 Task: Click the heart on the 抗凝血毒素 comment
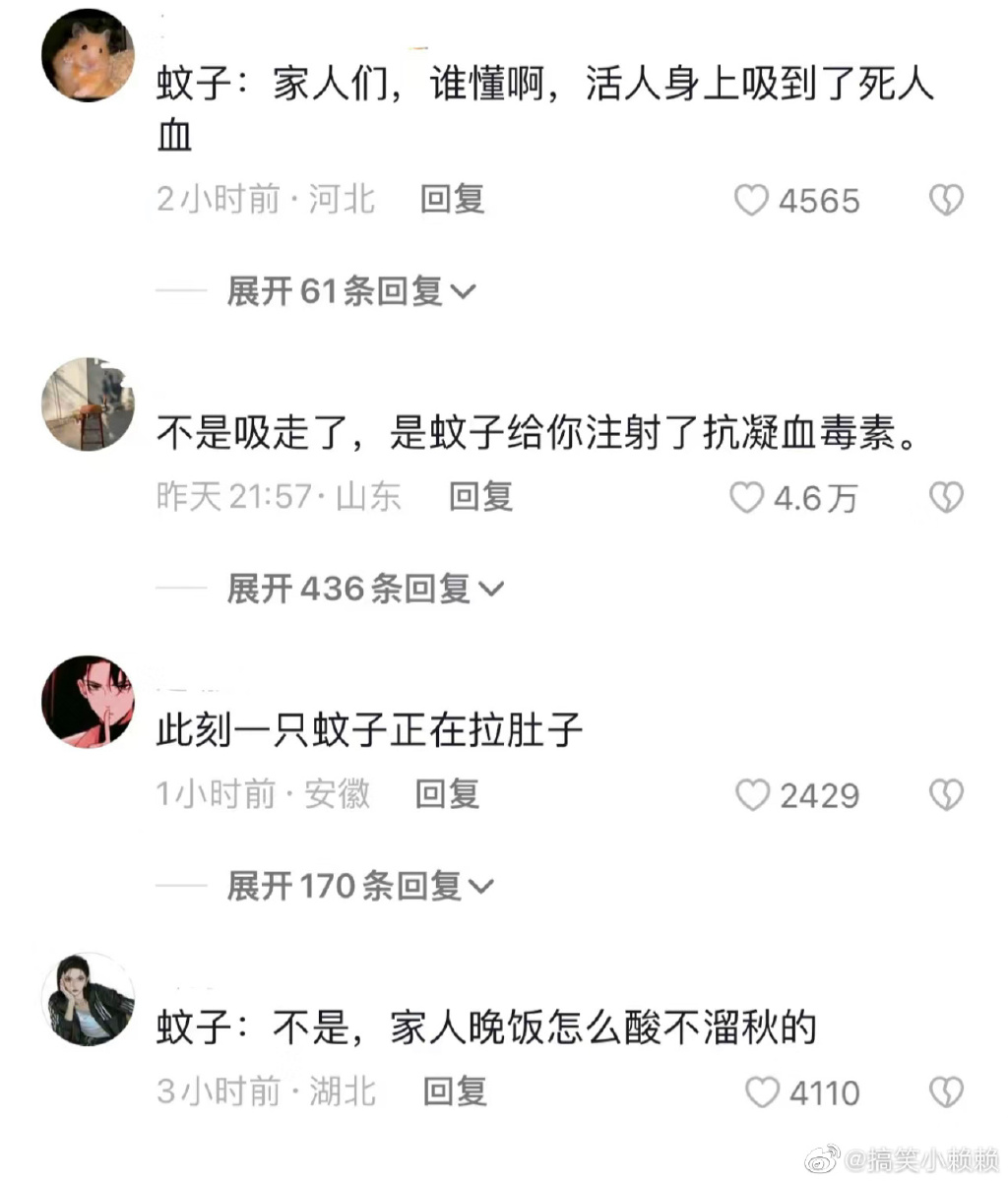pyautogui.click(x=745, y=498)
